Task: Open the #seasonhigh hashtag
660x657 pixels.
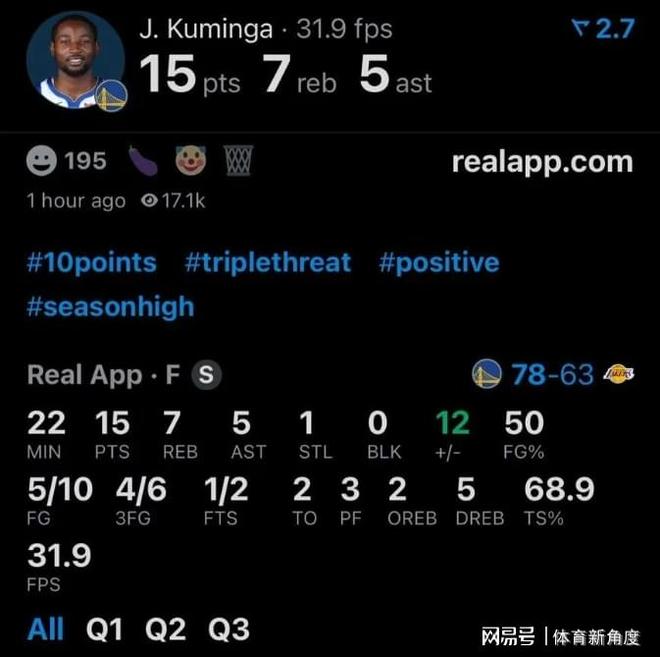Action: point(110,306)
